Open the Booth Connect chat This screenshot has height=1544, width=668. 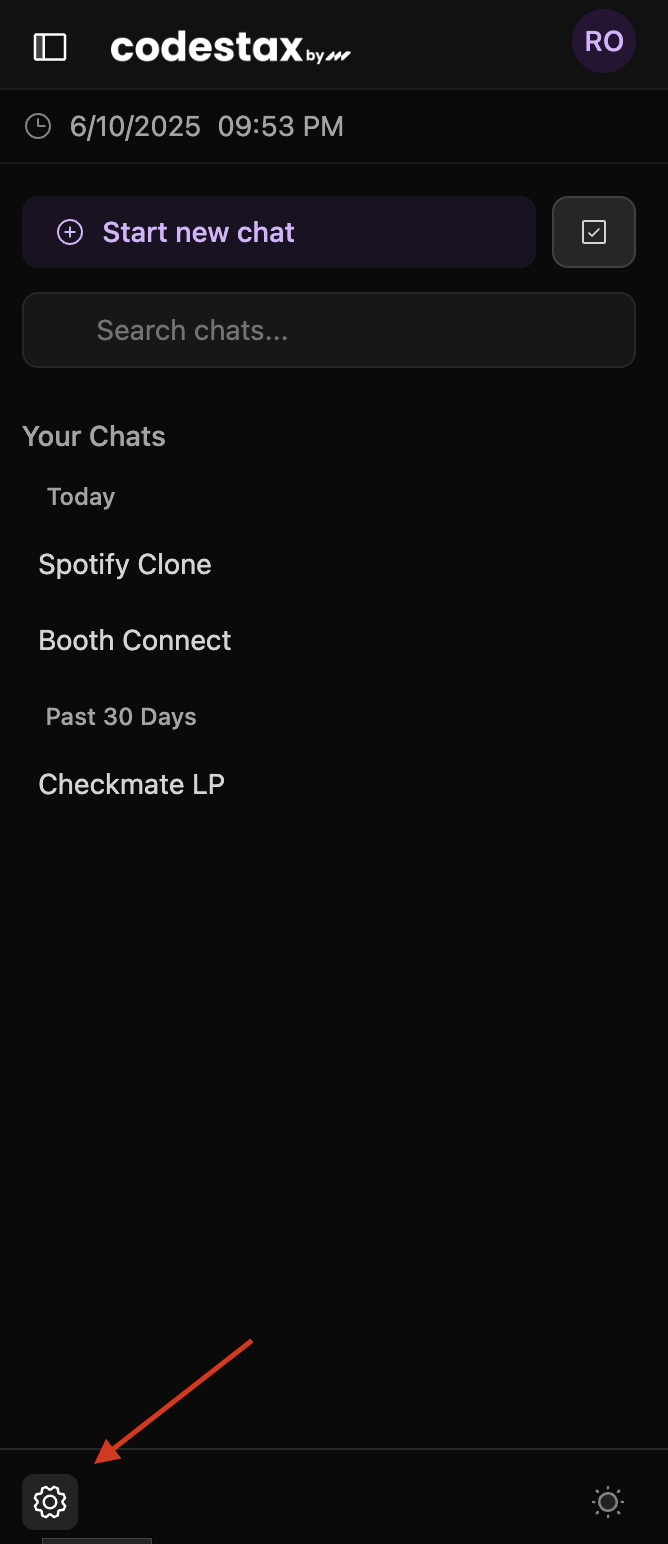coord(135,640)
